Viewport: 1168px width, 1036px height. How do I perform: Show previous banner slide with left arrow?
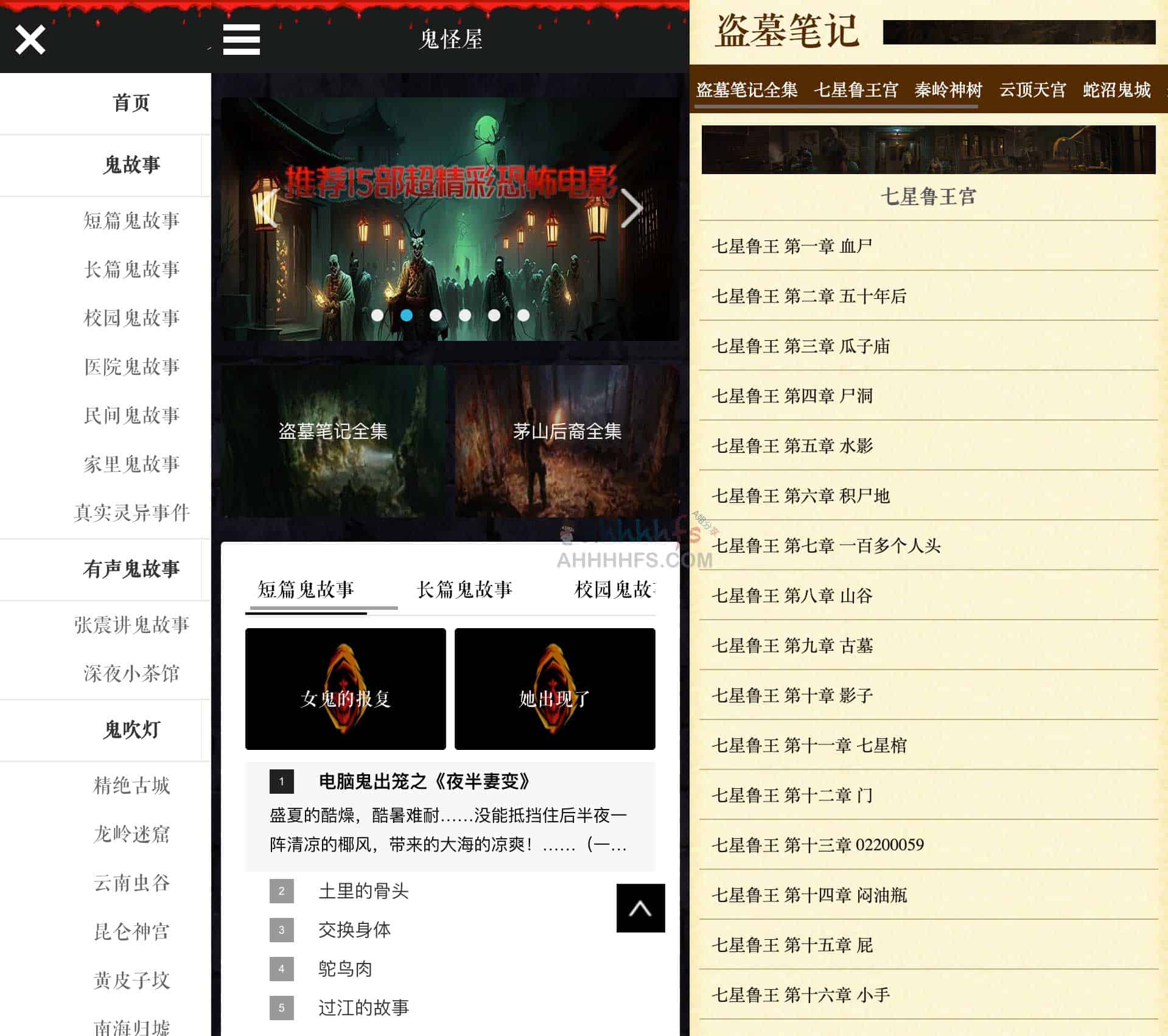[x=265, y=209]
